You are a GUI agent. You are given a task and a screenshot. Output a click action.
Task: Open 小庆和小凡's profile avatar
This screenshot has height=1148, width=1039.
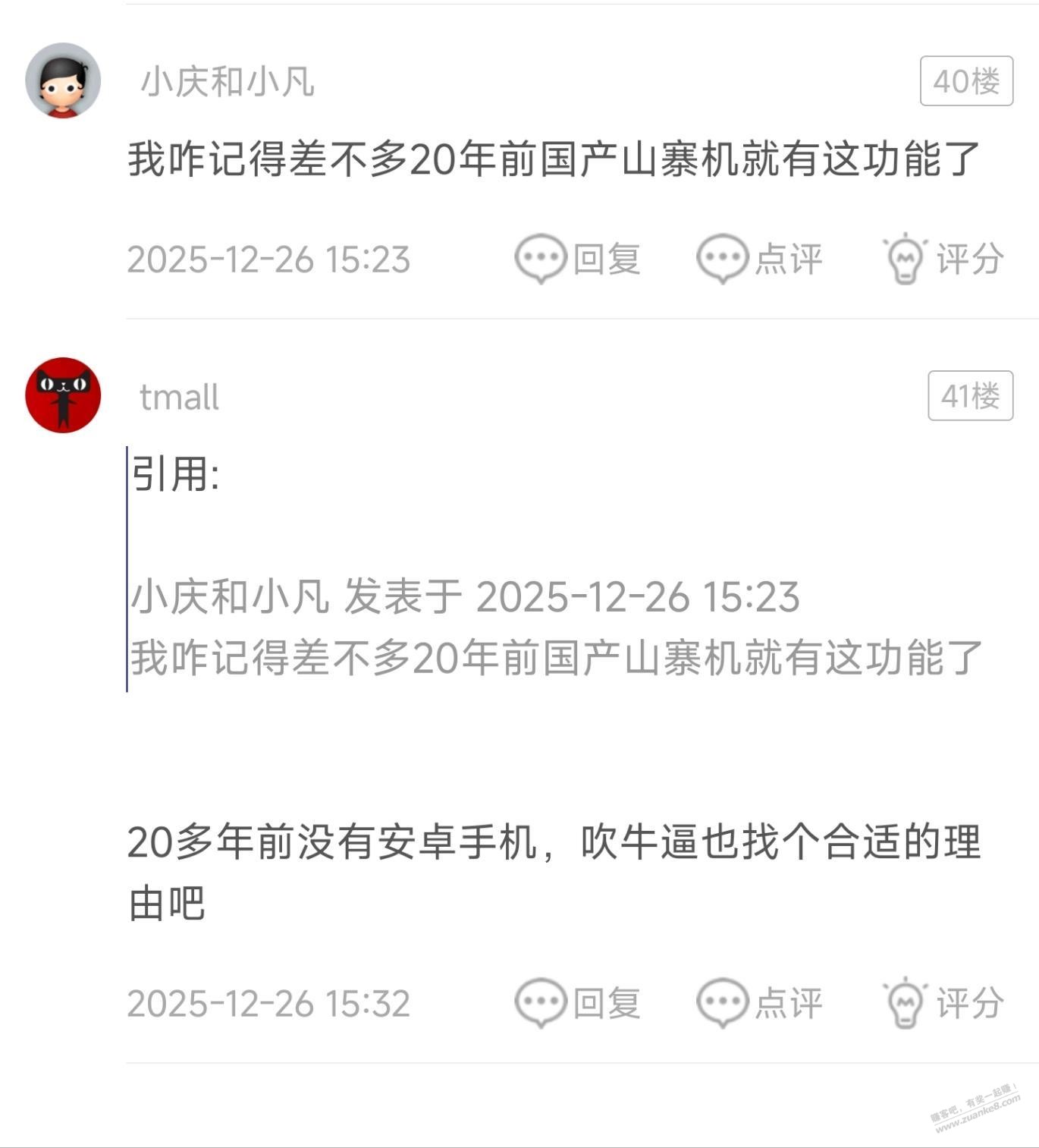63,80
